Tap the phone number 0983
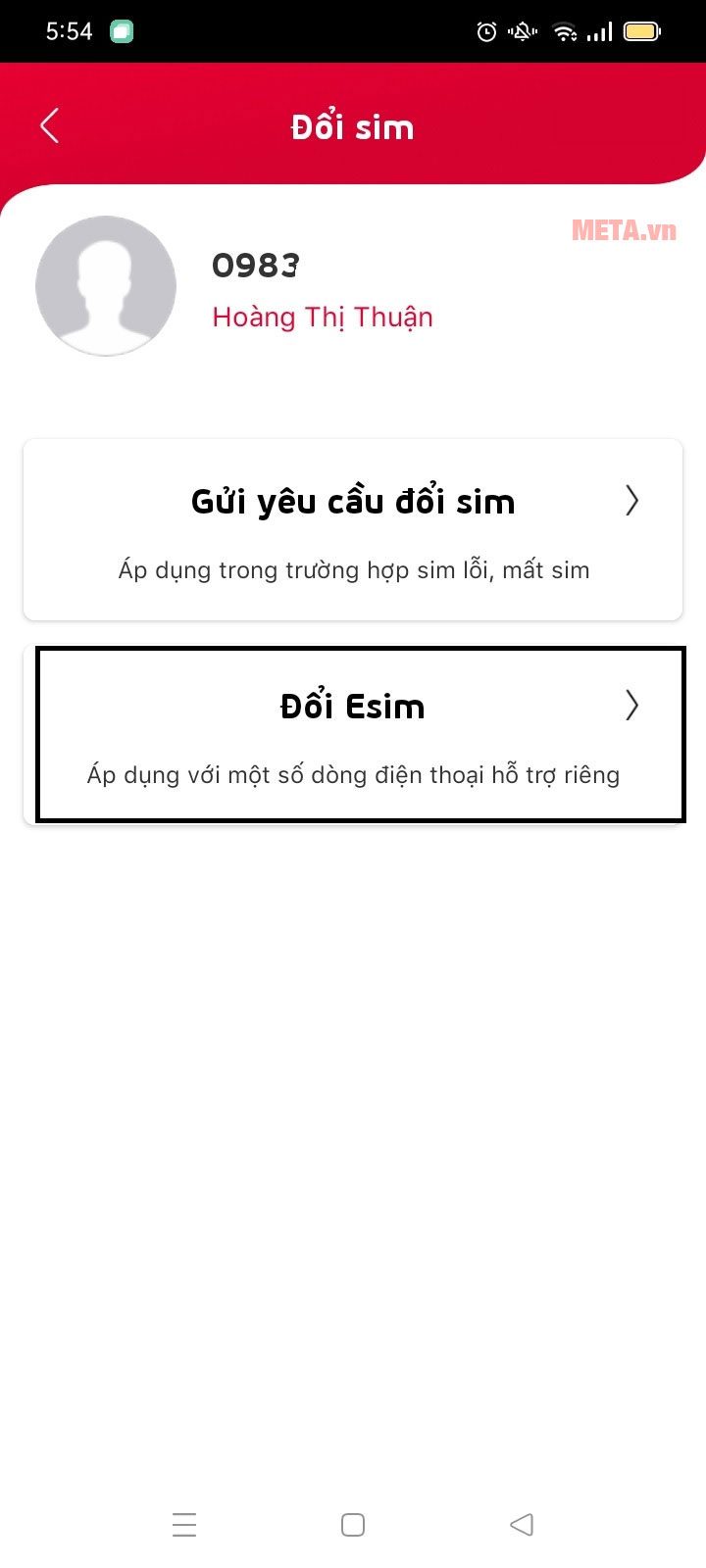Image resolution: width=706 pixels, height=1568 pixels. (x=256, y=265)
